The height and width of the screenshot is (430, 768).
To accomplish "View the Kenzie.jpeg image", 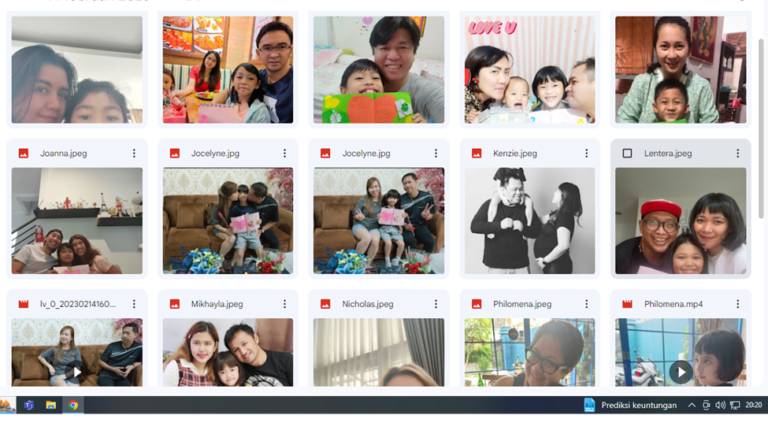I will (x=529, y=220).
